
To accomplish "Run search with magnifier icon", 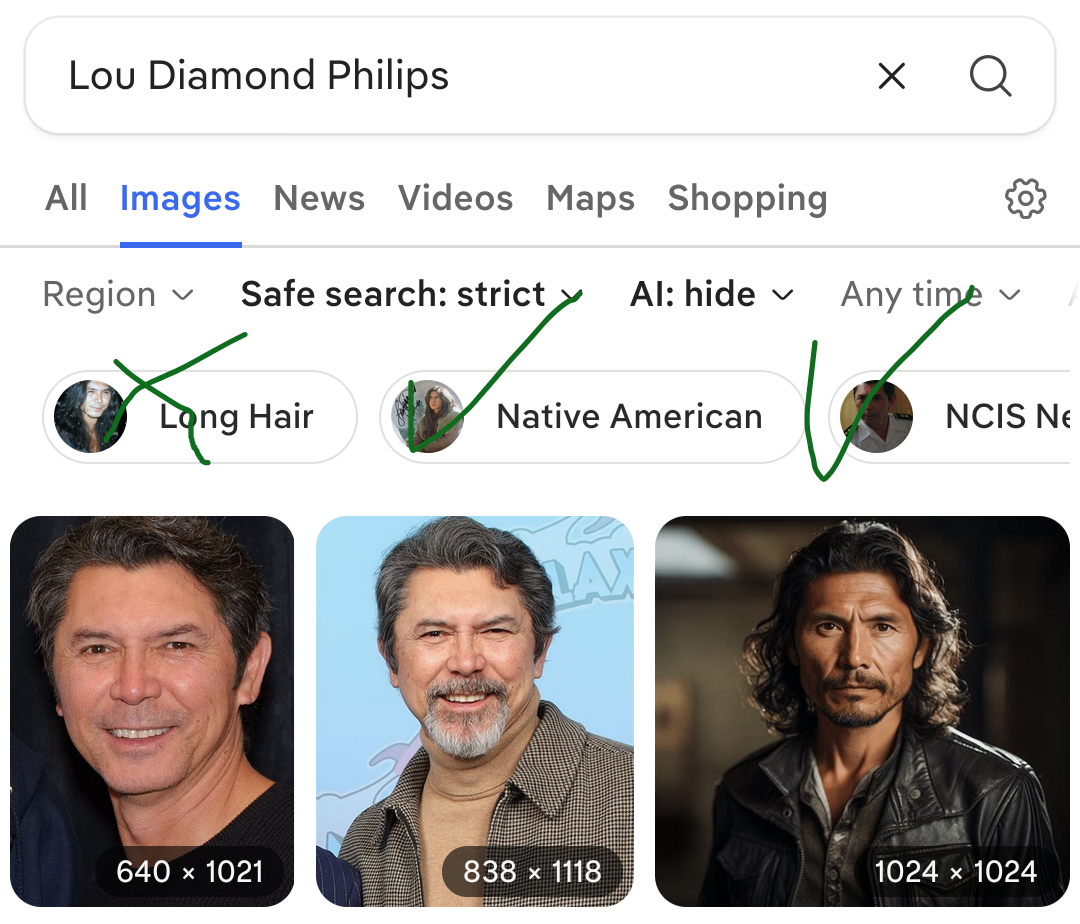I will (x=990, y=76).
